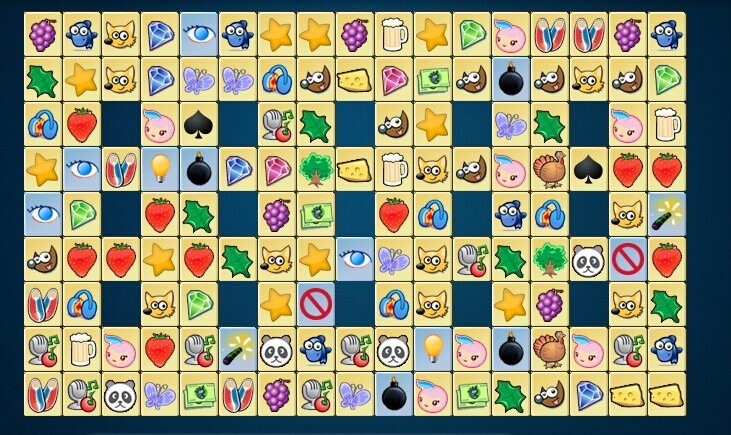Viewport: 731px width, 435px height.
Task: Tap the cheese tile beside the beer mug
Action: pyautogui.click(x=354, y=170)
